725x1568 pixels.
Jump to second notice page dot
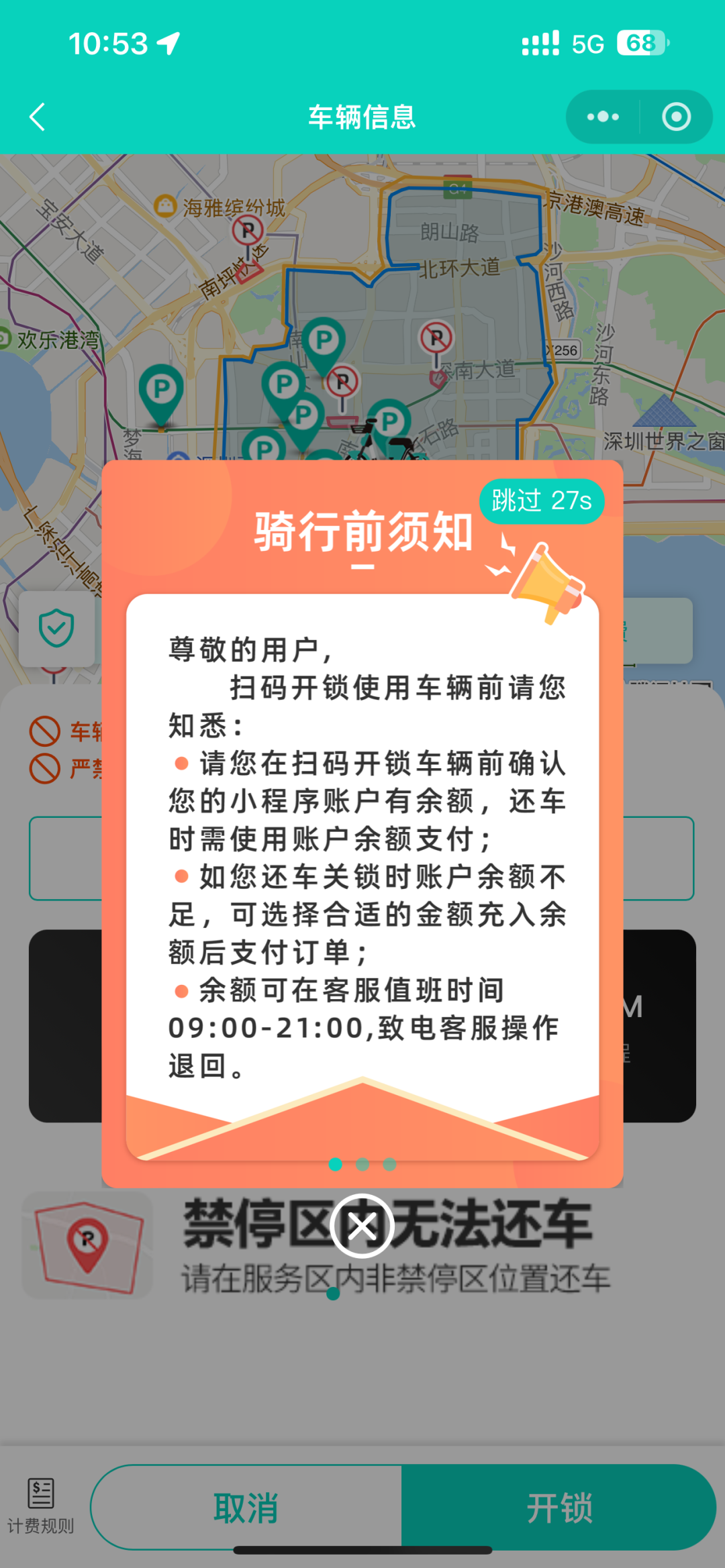click(x=362, y=1165)
